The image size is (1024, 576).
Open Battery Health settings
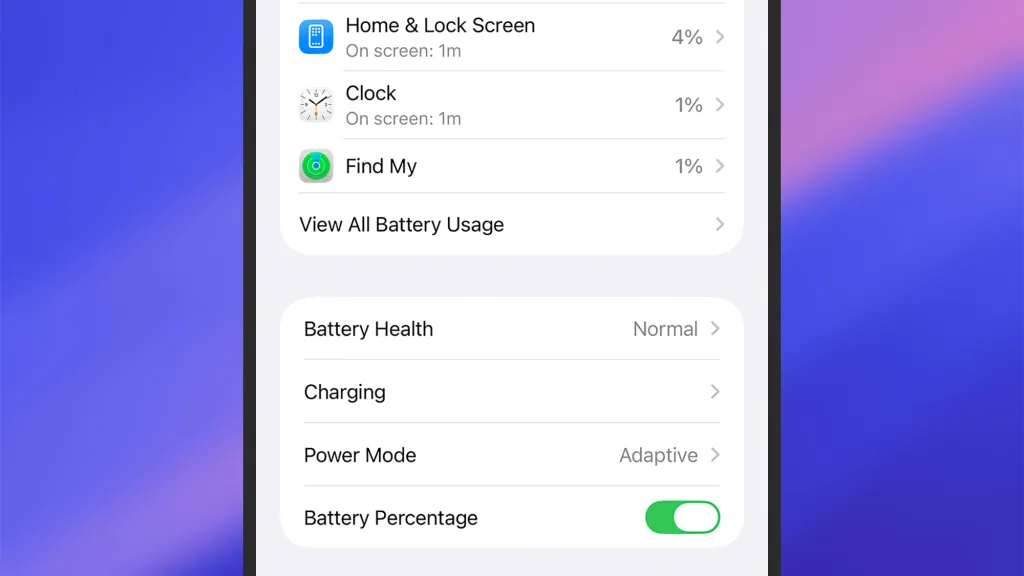click(511, 329)
